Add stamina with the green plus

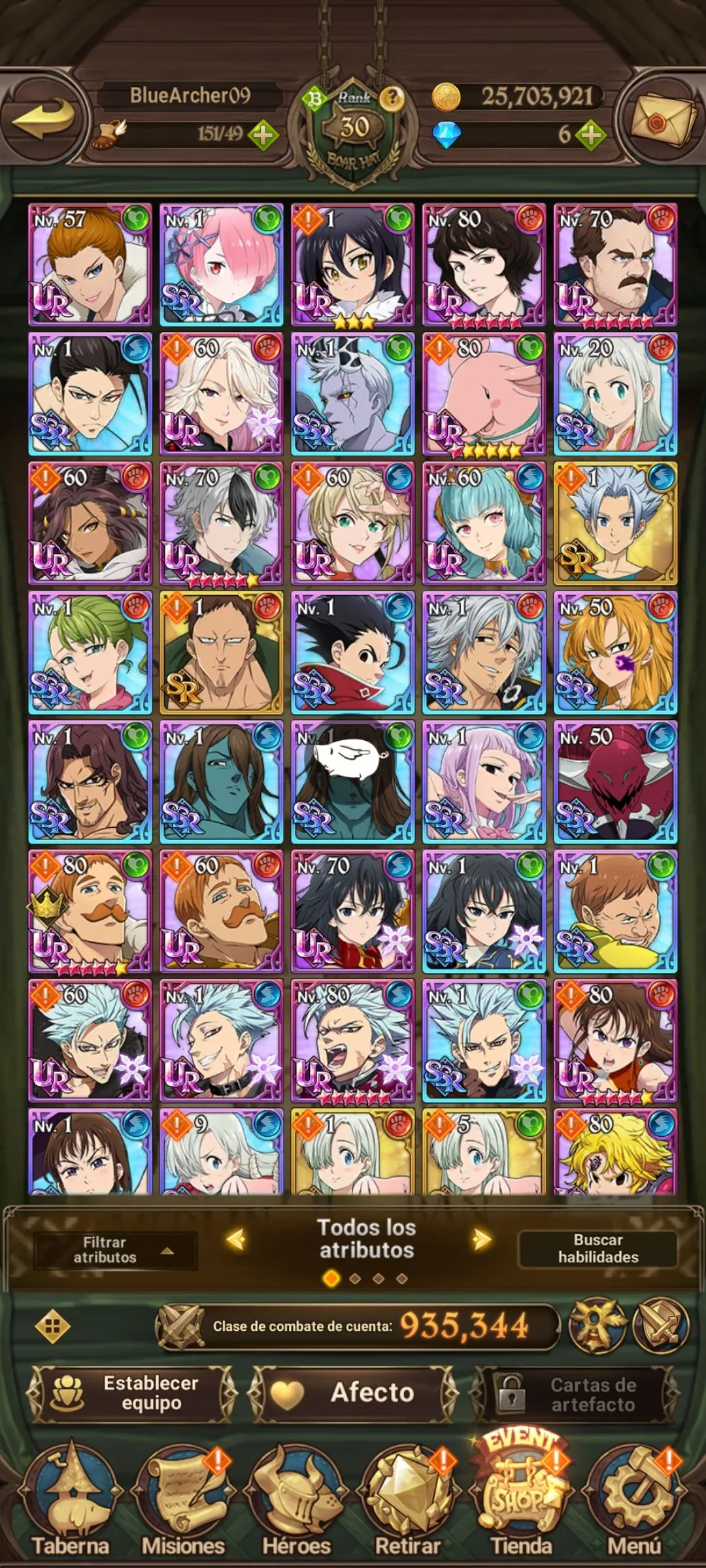[263, 135]
